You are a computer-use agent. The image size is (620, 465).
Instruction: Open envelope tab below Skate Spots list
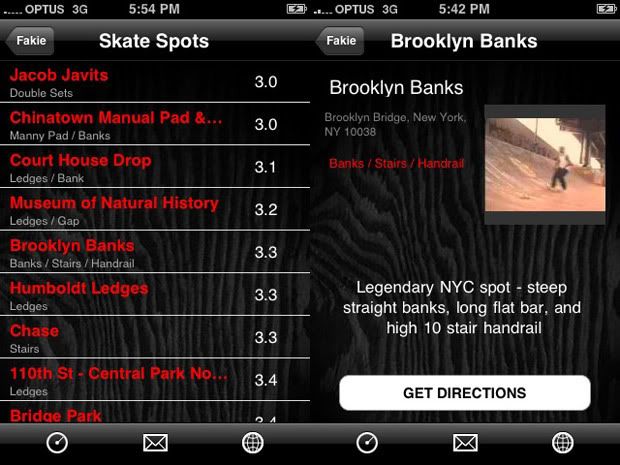[155, 442]
